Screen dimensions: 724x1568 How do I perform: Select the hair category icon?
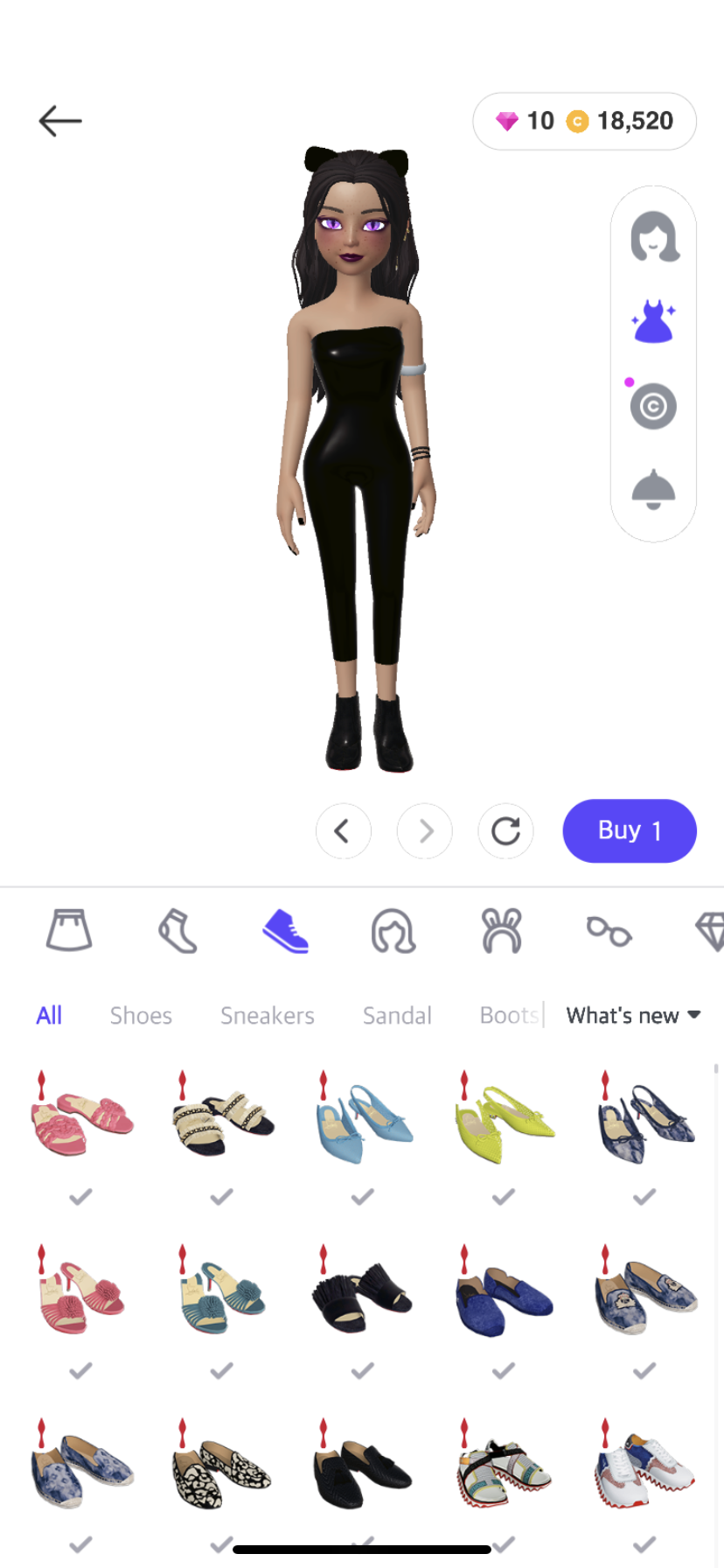coord(393,930)
